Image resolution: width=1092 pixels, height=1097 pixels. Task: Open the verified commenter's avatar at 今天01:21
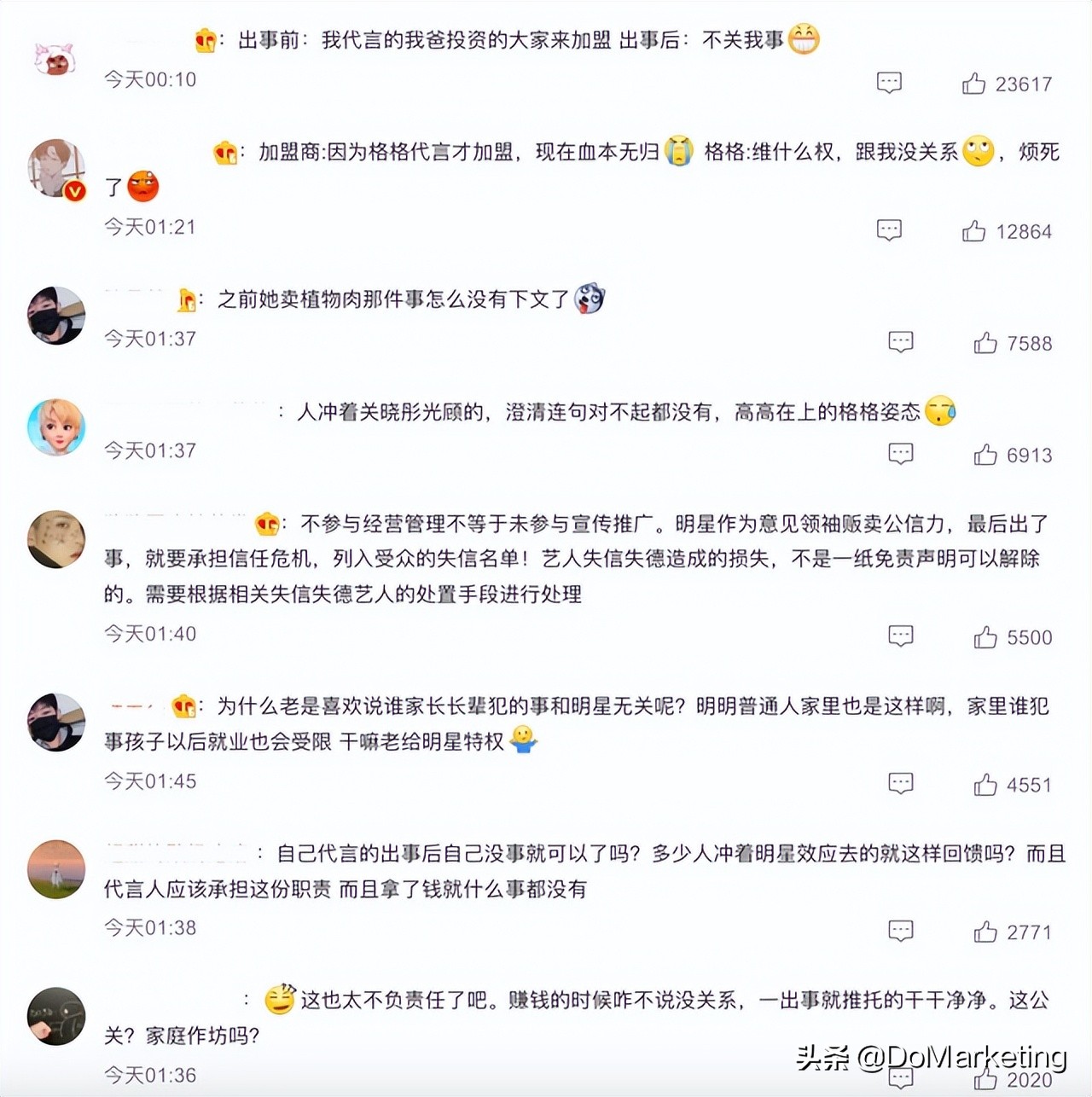tap(56, 169)
